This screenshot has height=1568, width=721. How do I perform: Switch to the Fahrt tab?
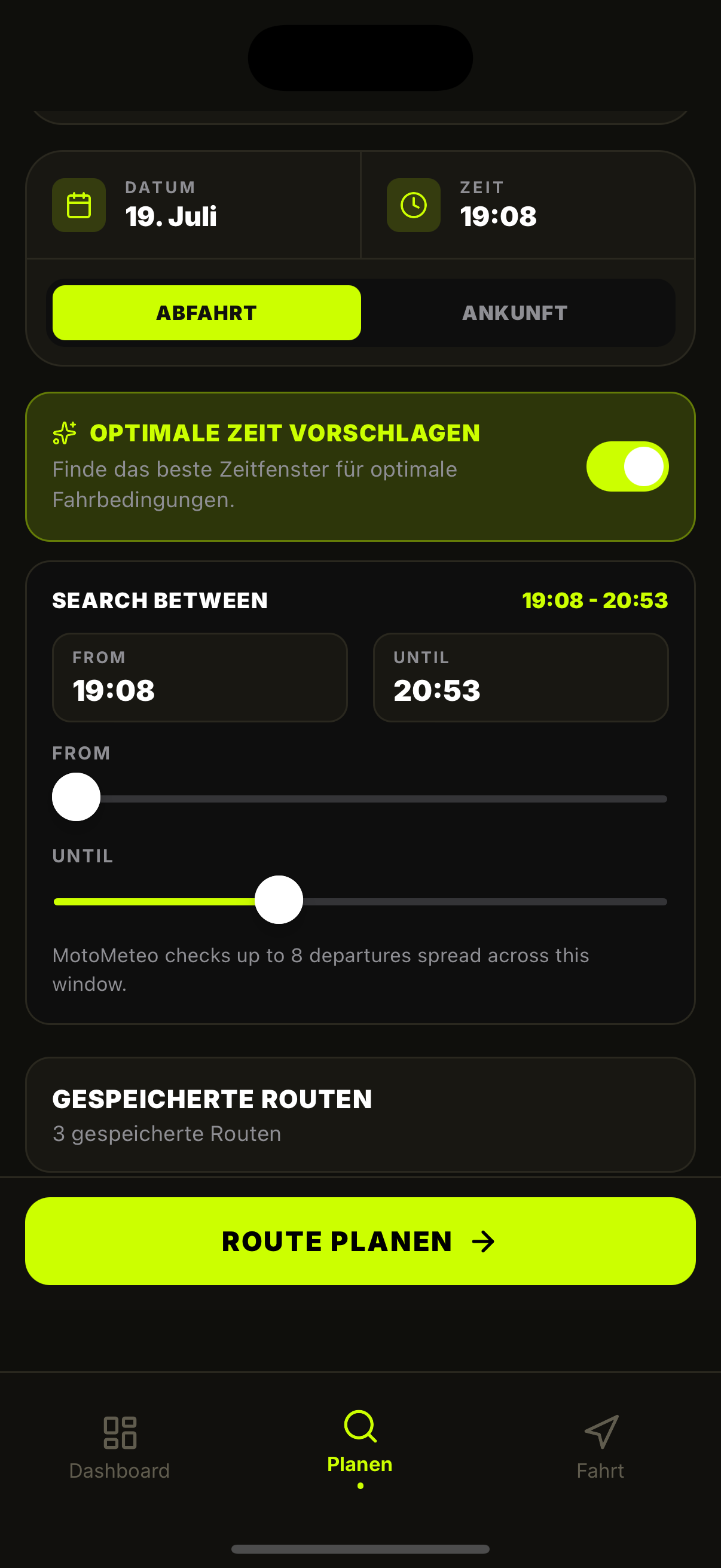pyautogui.click(x=600, y=1448)
